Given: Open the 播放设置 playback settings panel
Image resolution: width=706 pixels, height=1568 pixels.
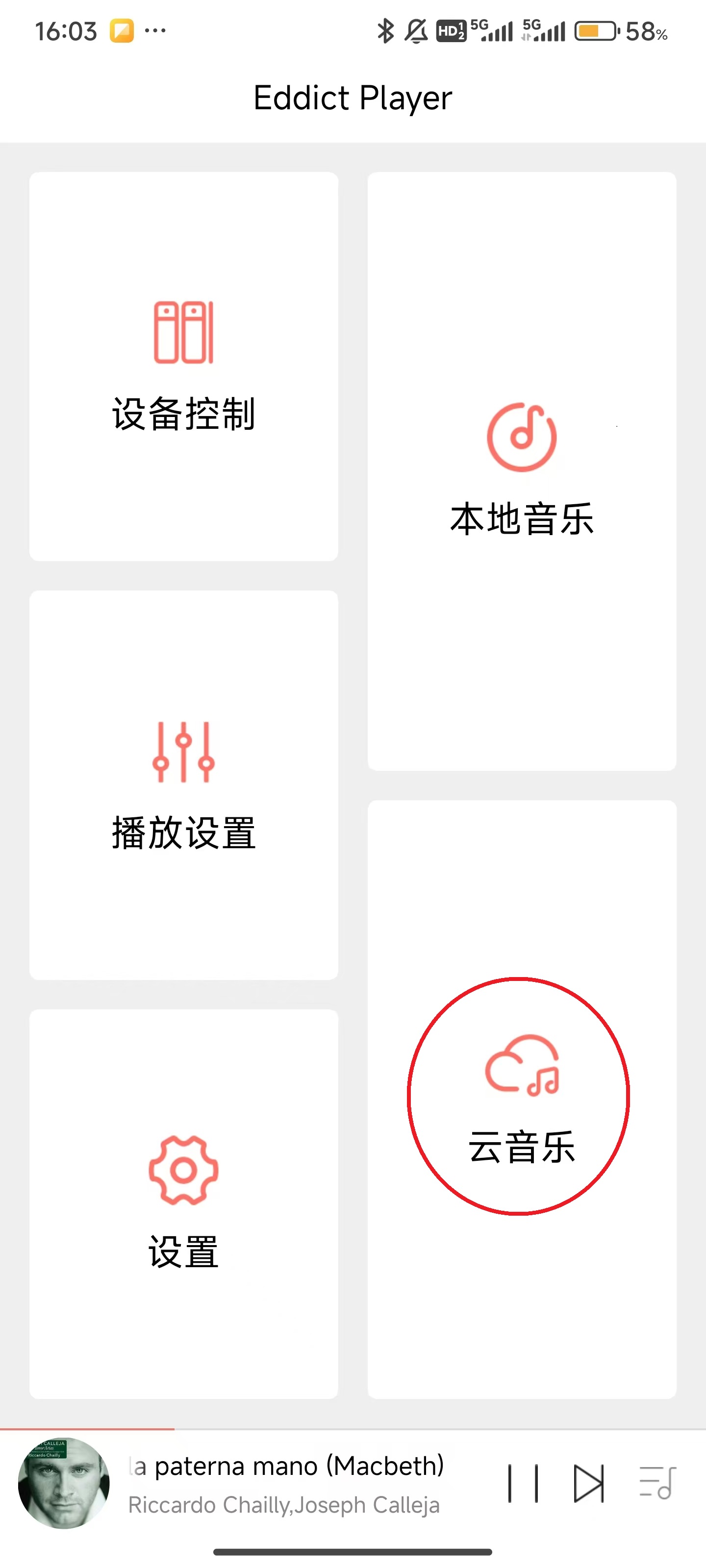Looking at the screenshot, I should pyautogui.click(x=183, y=785).
